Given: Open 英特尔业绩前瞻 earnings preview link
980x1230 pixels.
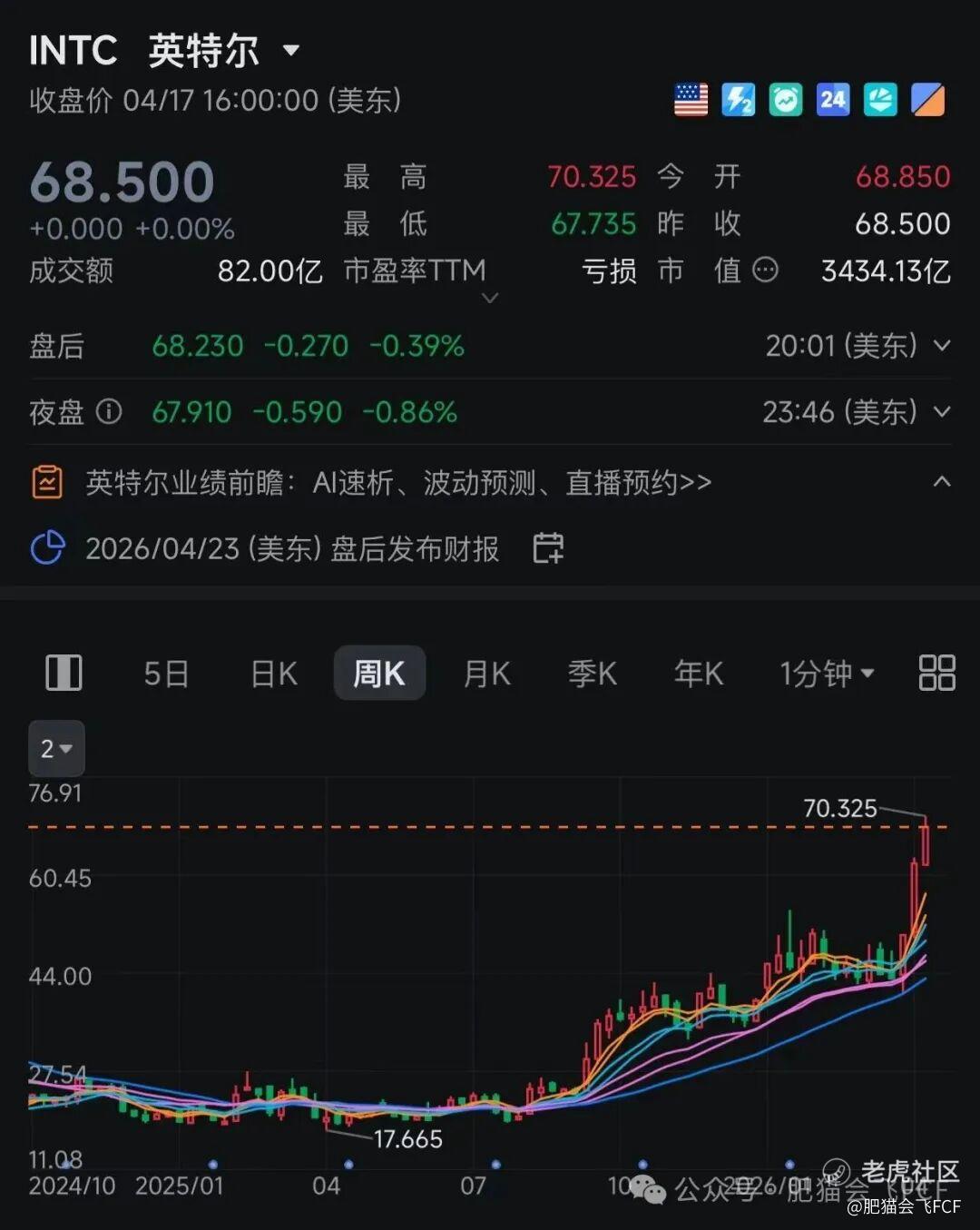Looking at the screenshot, I should pos(397,482).
